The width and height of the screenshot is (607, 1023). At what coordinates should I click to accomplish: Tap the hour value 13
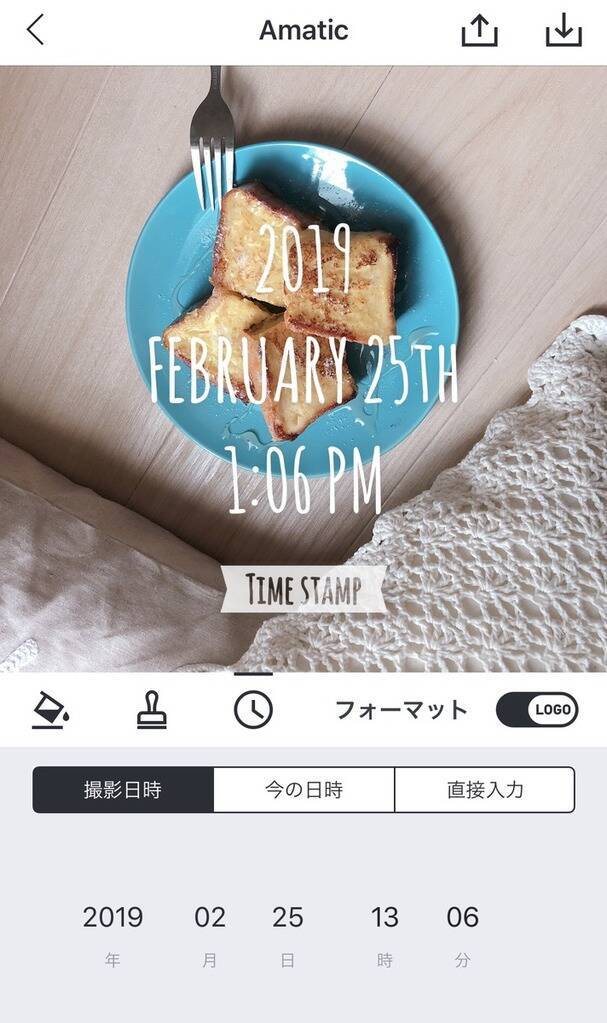(x=385, y=917)
